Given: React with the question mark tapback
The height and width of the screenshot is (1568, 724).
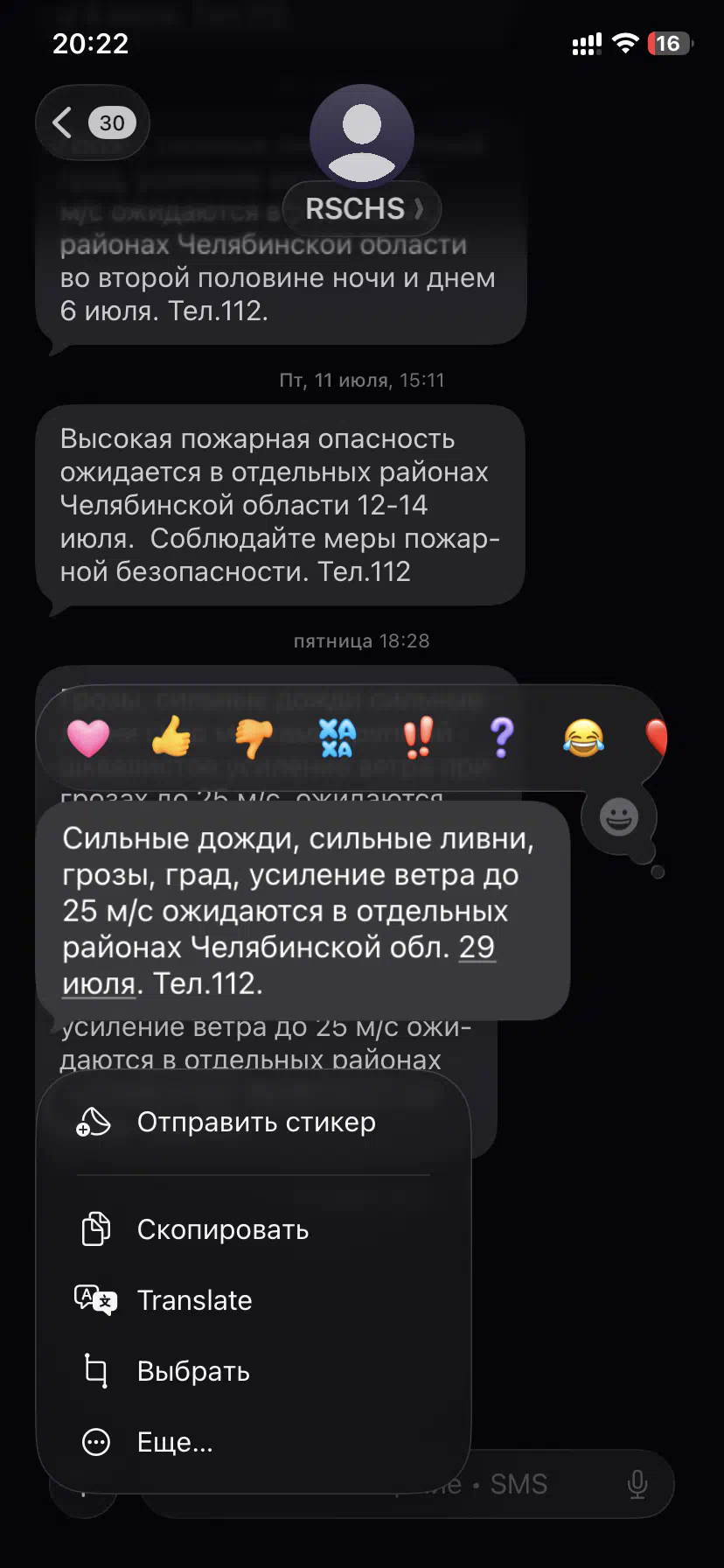Looking at the screenshot, I should [x=502, y=737].
